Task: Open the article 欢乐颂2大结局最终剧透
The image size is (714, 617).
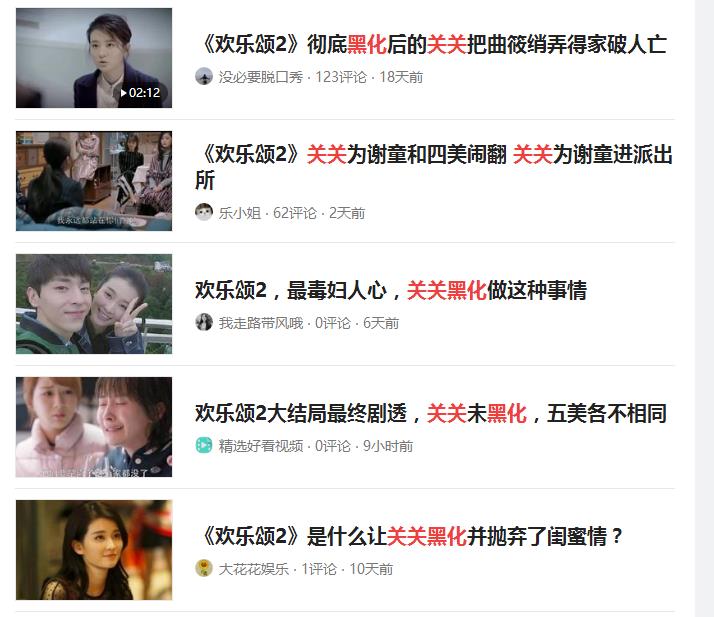Action: coord(430,413)
